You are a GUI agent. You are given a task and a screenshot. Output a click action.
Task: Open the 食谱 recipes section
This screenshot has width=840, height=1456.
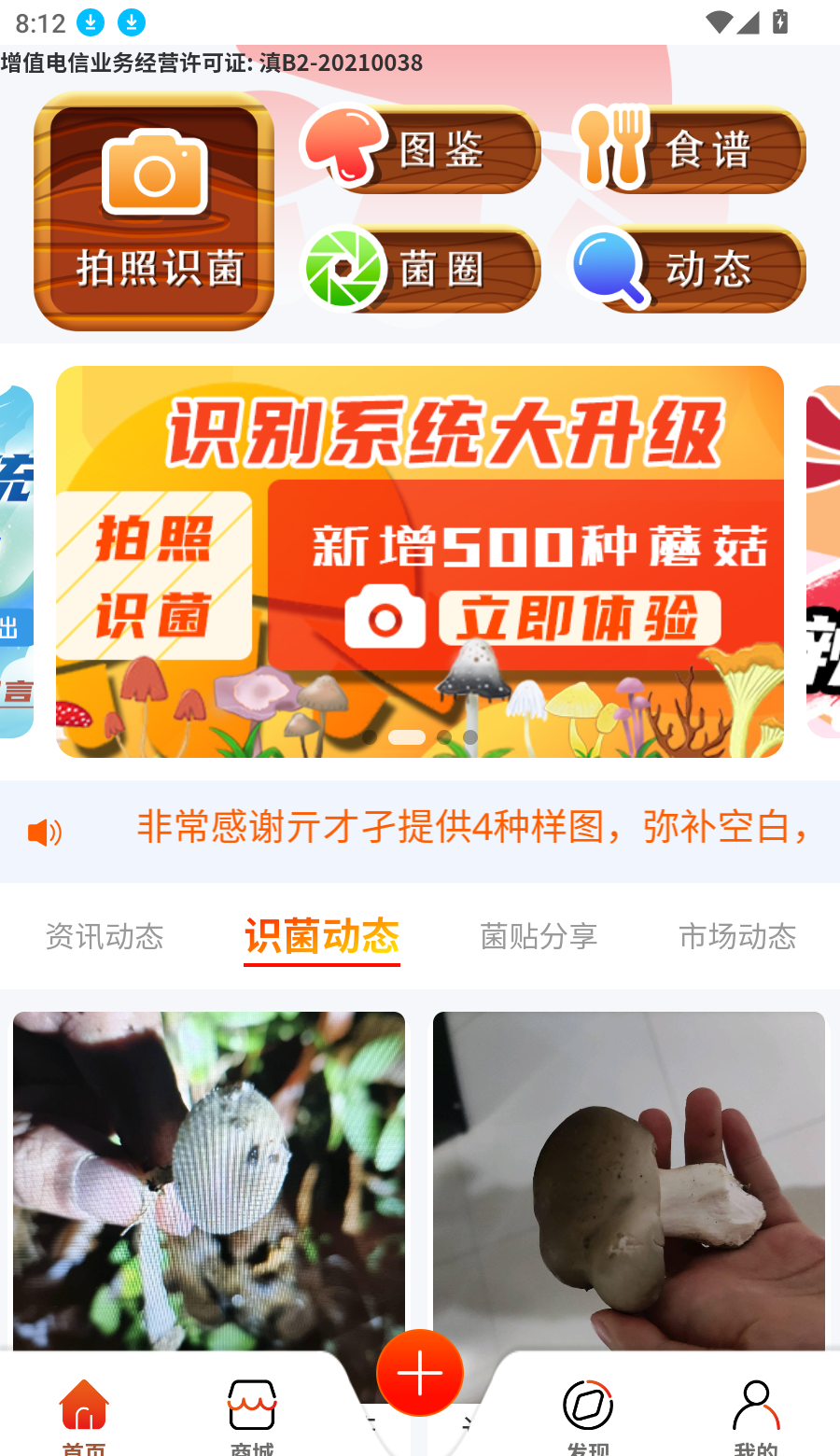click(689, 149)
